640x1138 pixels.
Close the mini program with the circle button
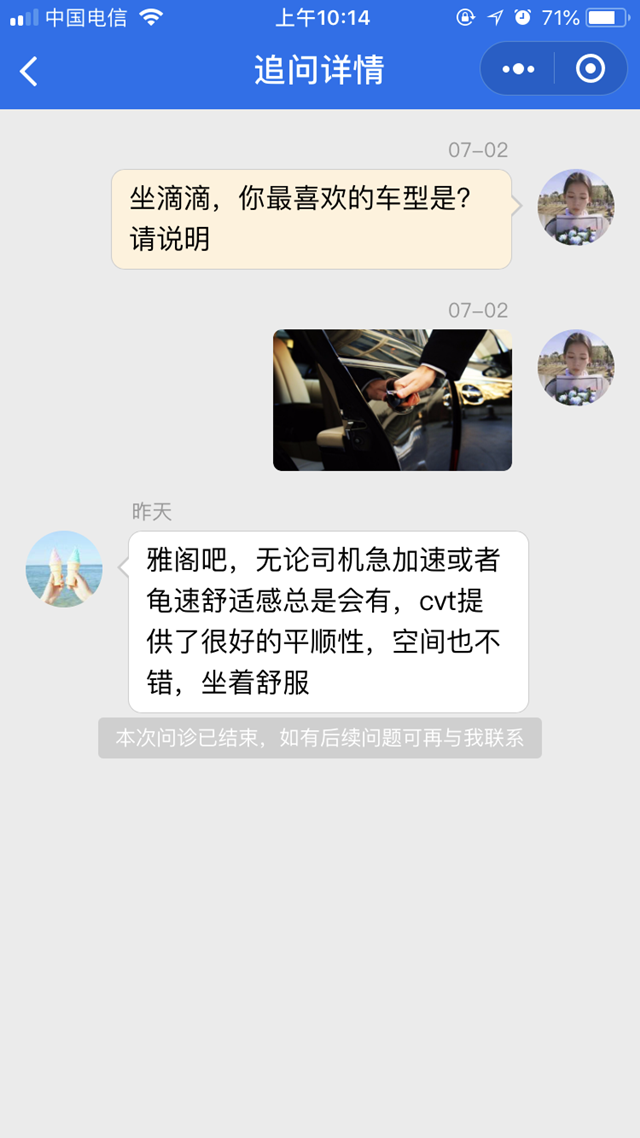tap(591, 69)
